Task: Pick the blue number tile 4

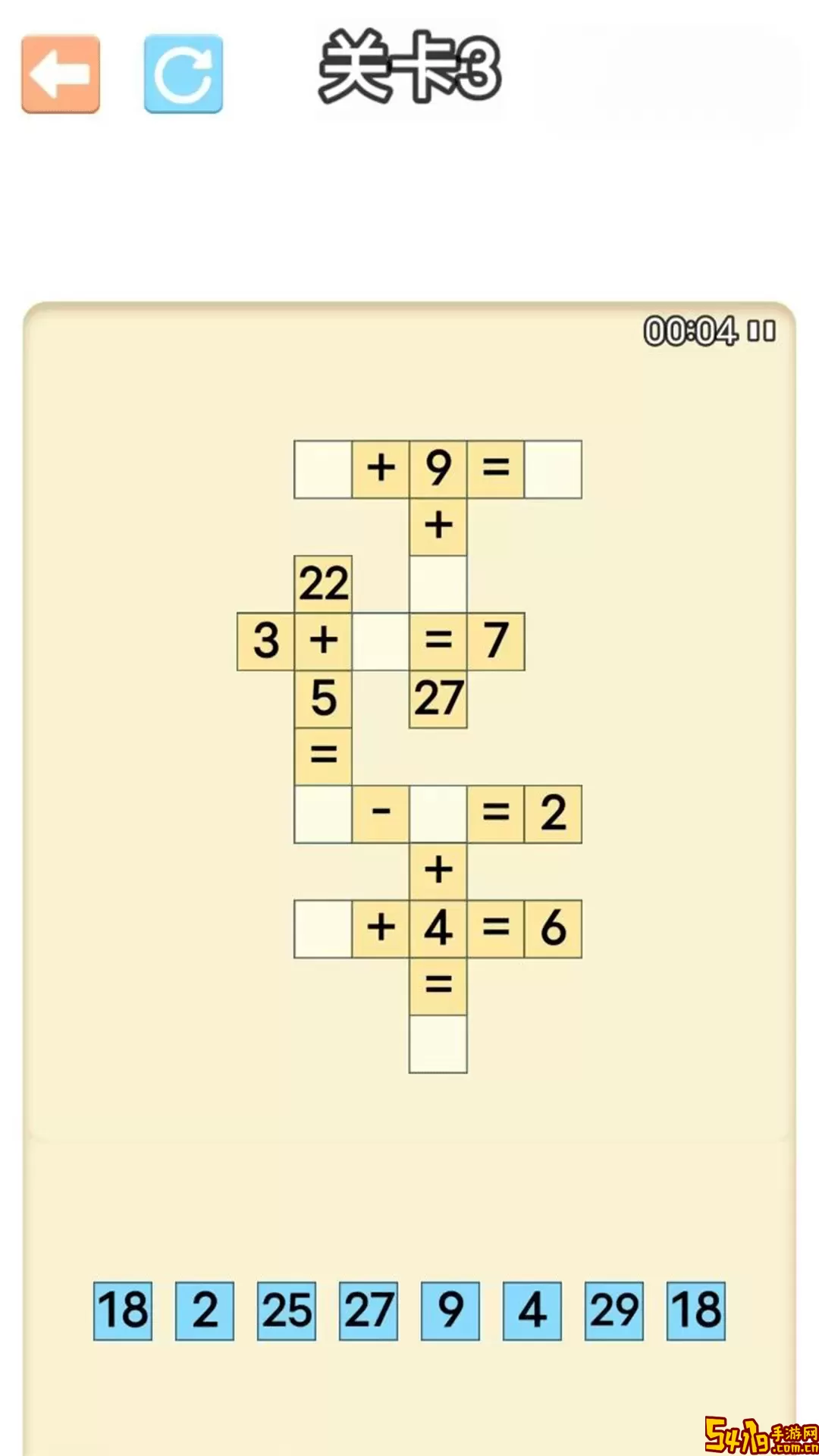Action: point(532,1311)
